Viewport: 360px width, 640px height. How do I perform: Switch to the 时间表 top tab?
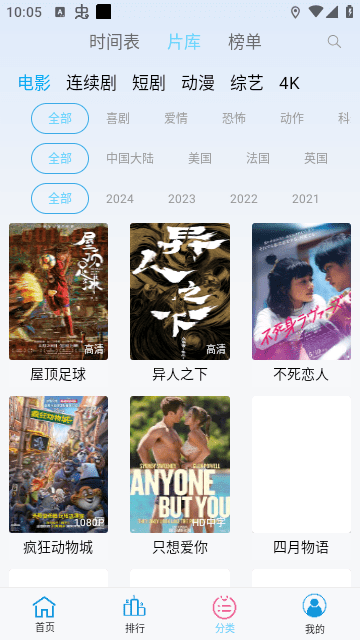(x=114, y=42)
